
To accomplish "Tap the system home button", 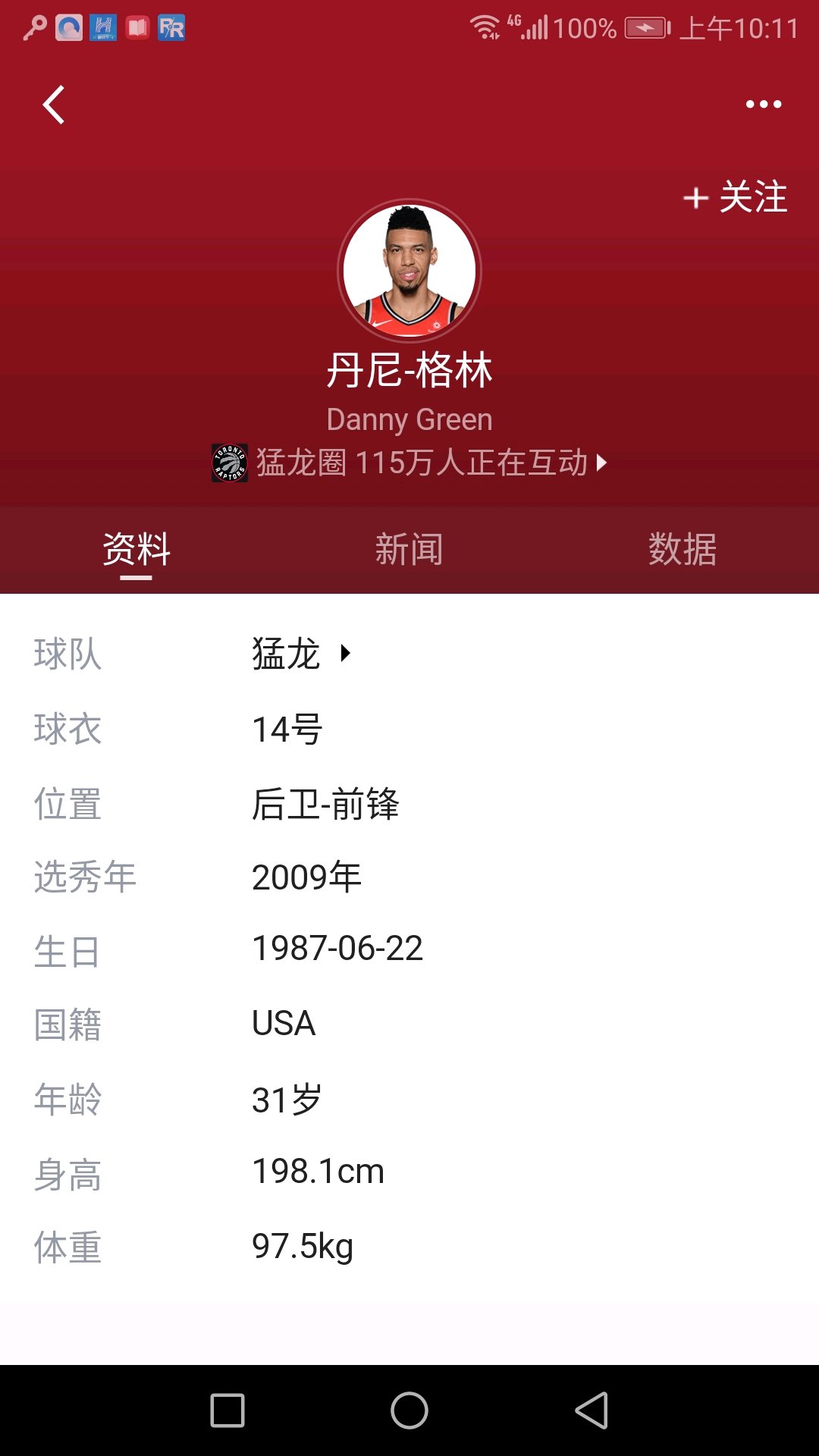I will (409, 1410).
